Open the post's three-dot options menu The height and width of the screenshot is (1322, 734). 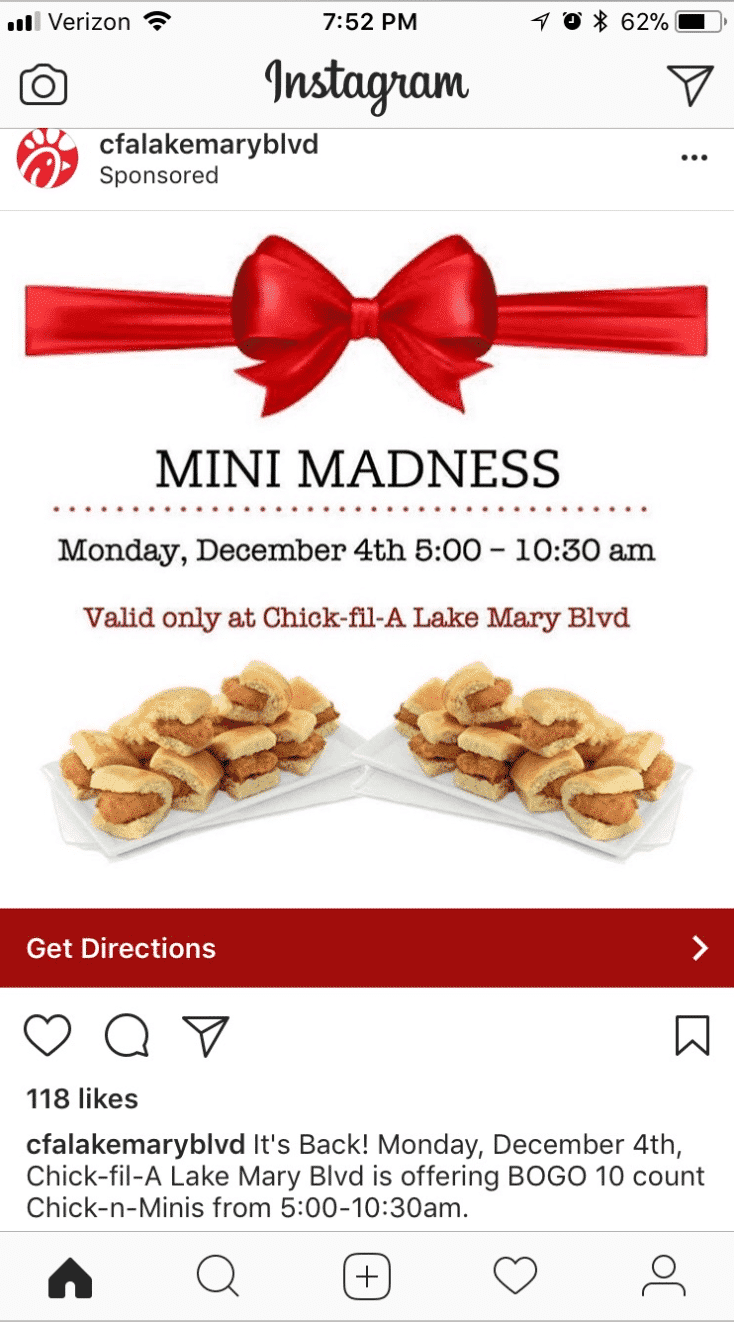(693, 158)
